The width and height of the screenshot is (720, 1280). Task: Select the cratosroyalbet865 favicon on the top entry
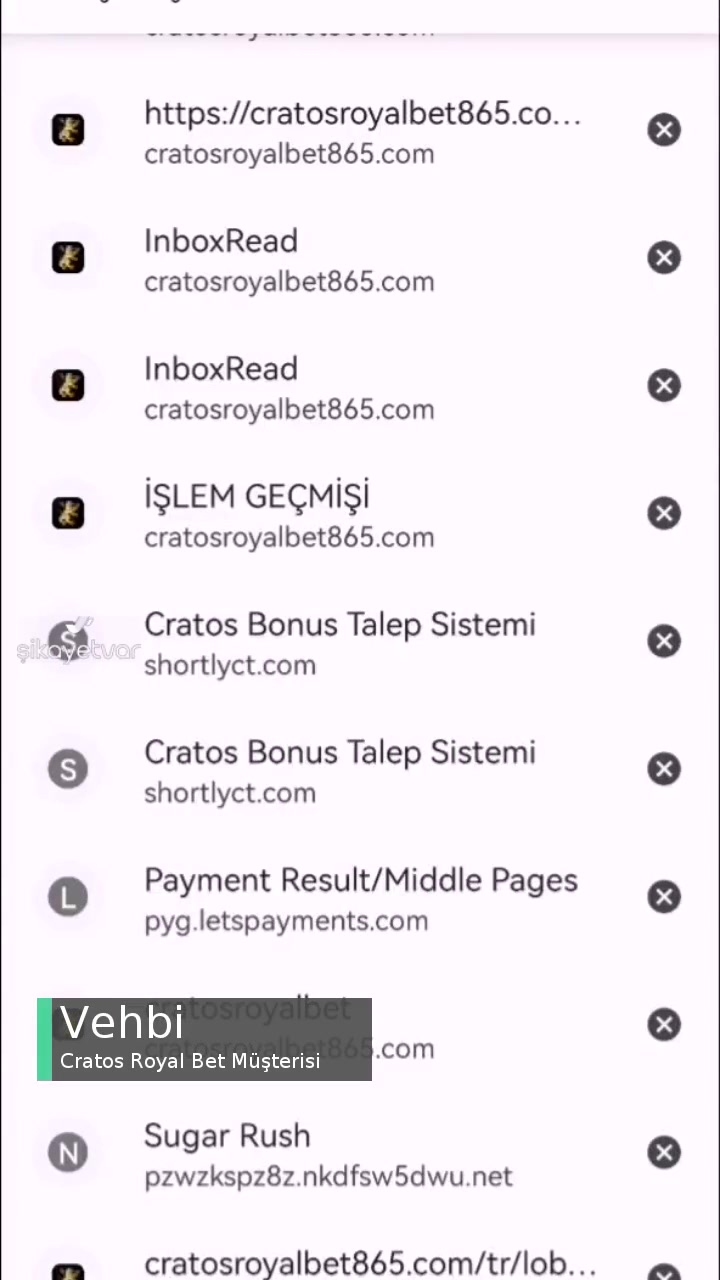68,129
